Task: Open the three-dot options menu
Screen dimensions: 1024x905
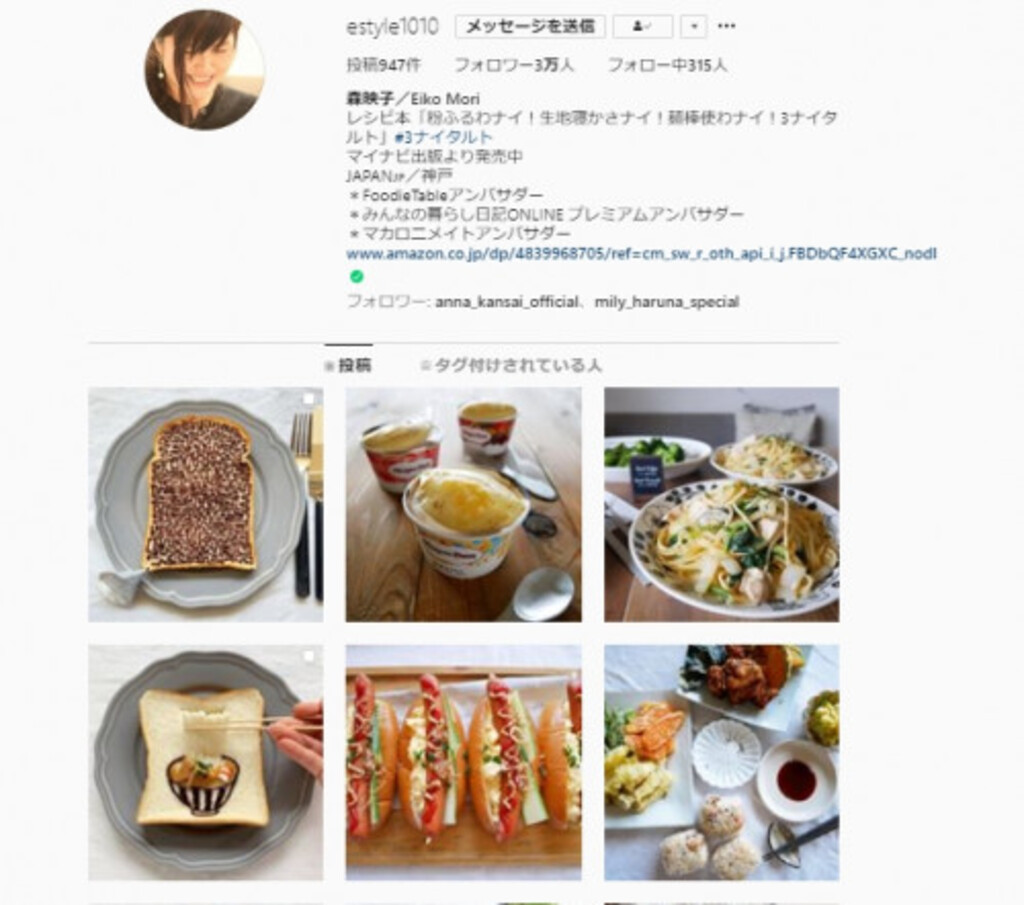Action: 727,27
